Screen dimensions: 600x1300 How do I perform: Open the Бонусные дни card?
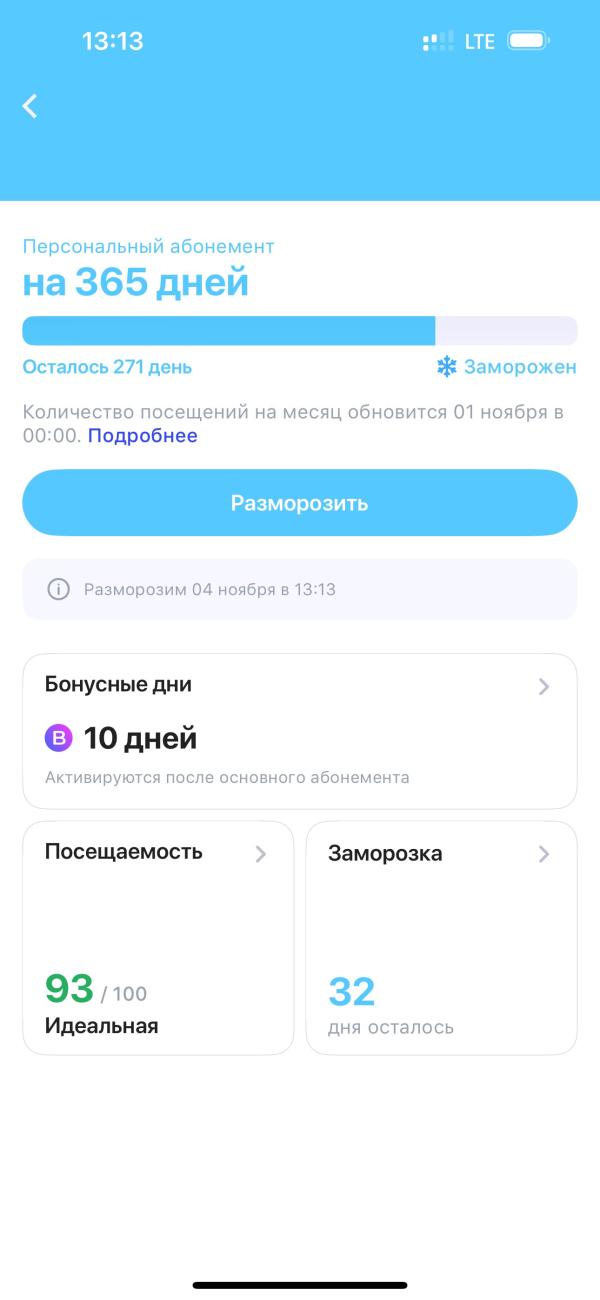[300, 731]
